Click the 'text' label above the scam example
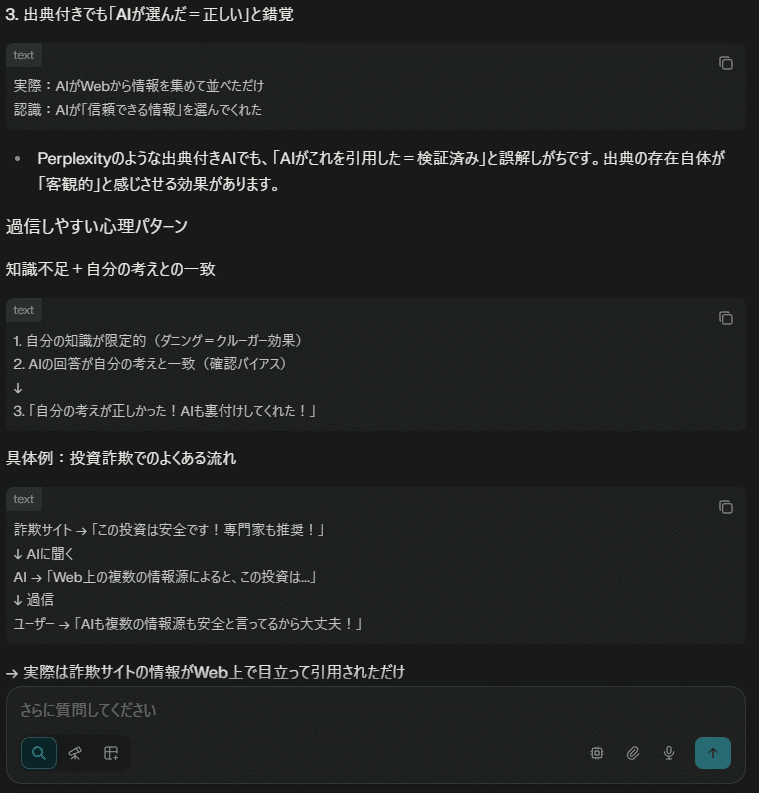The image size is (759, 793). tap(23, 499)
